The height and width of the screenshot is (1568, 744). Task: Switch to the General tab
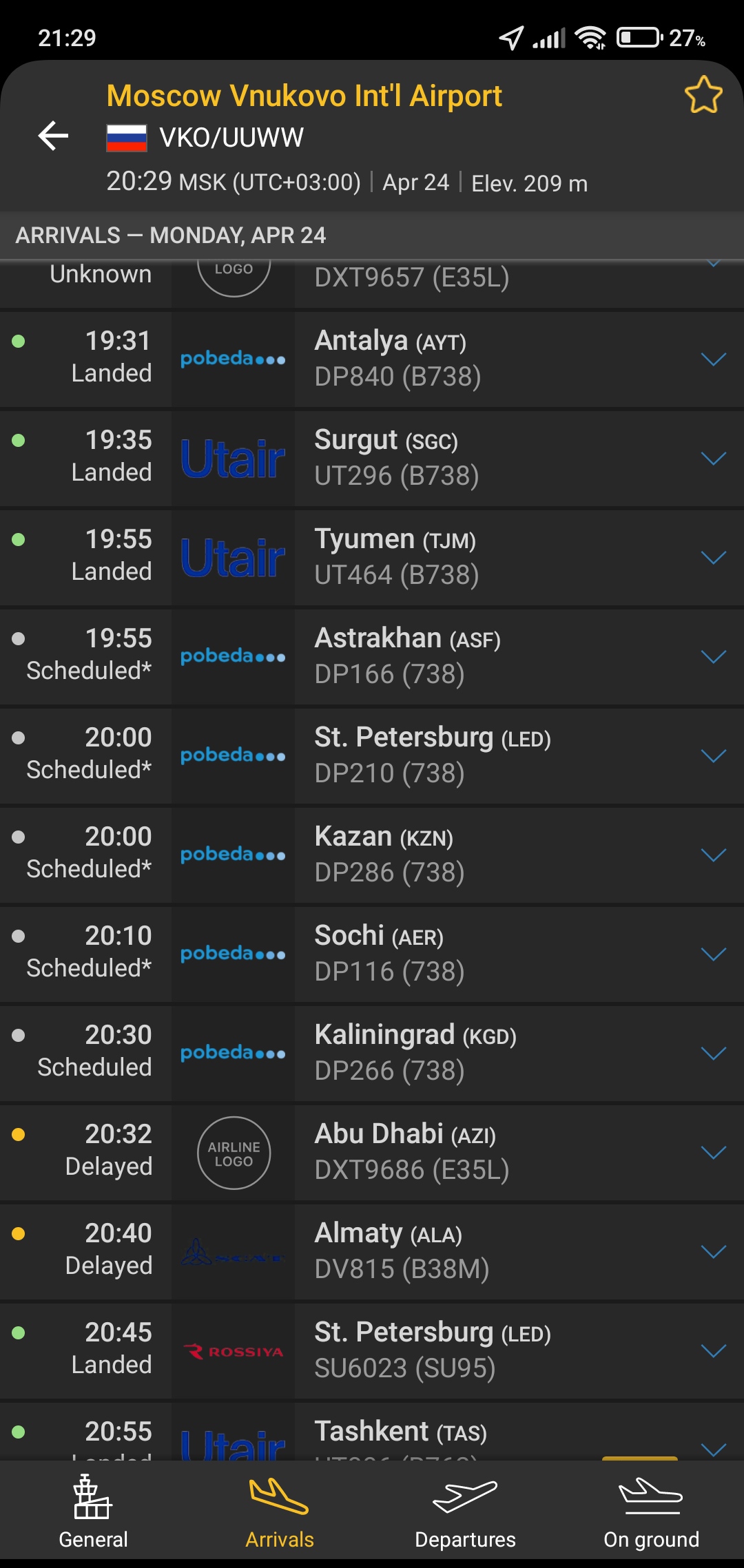click(93, 1512)
